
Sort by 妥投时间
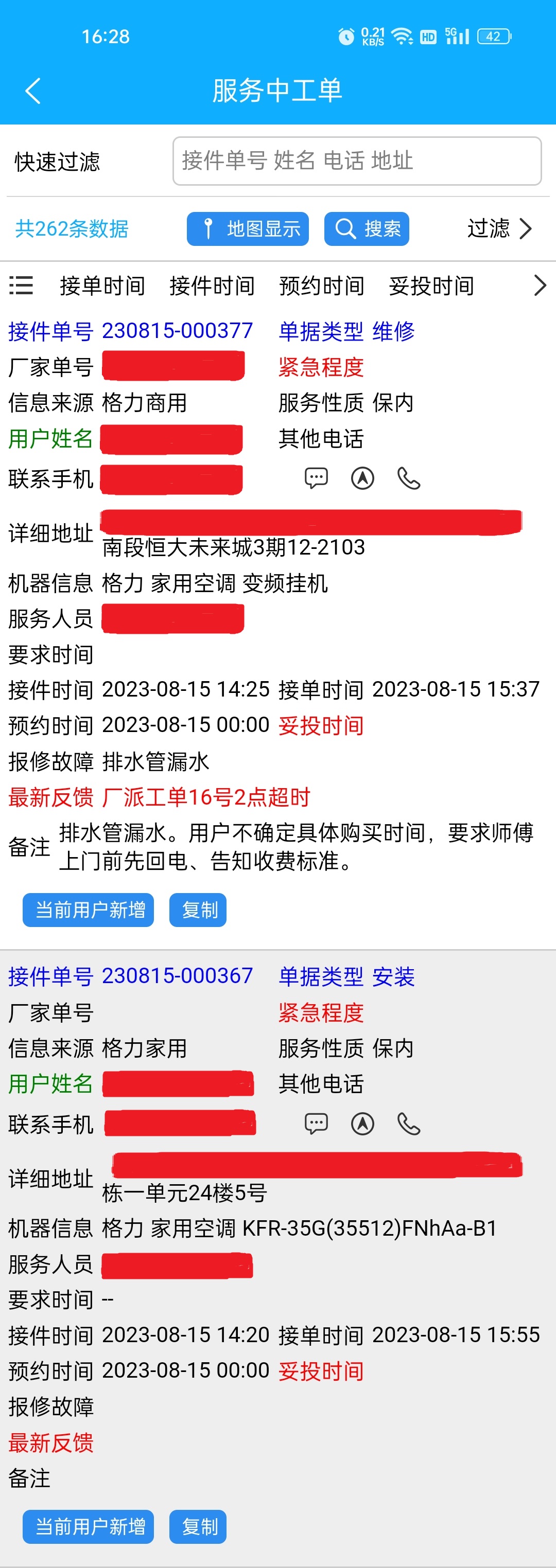pyautogui.click(x=431, y=286)
